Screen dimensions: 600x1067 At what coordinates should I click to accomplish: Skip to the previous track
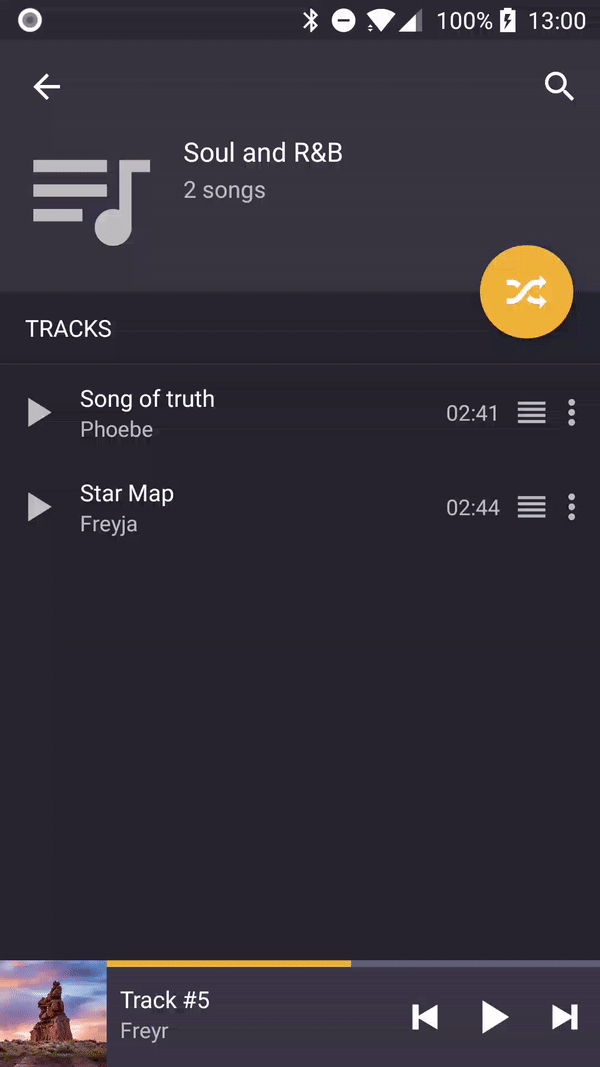pos(425,1017)
